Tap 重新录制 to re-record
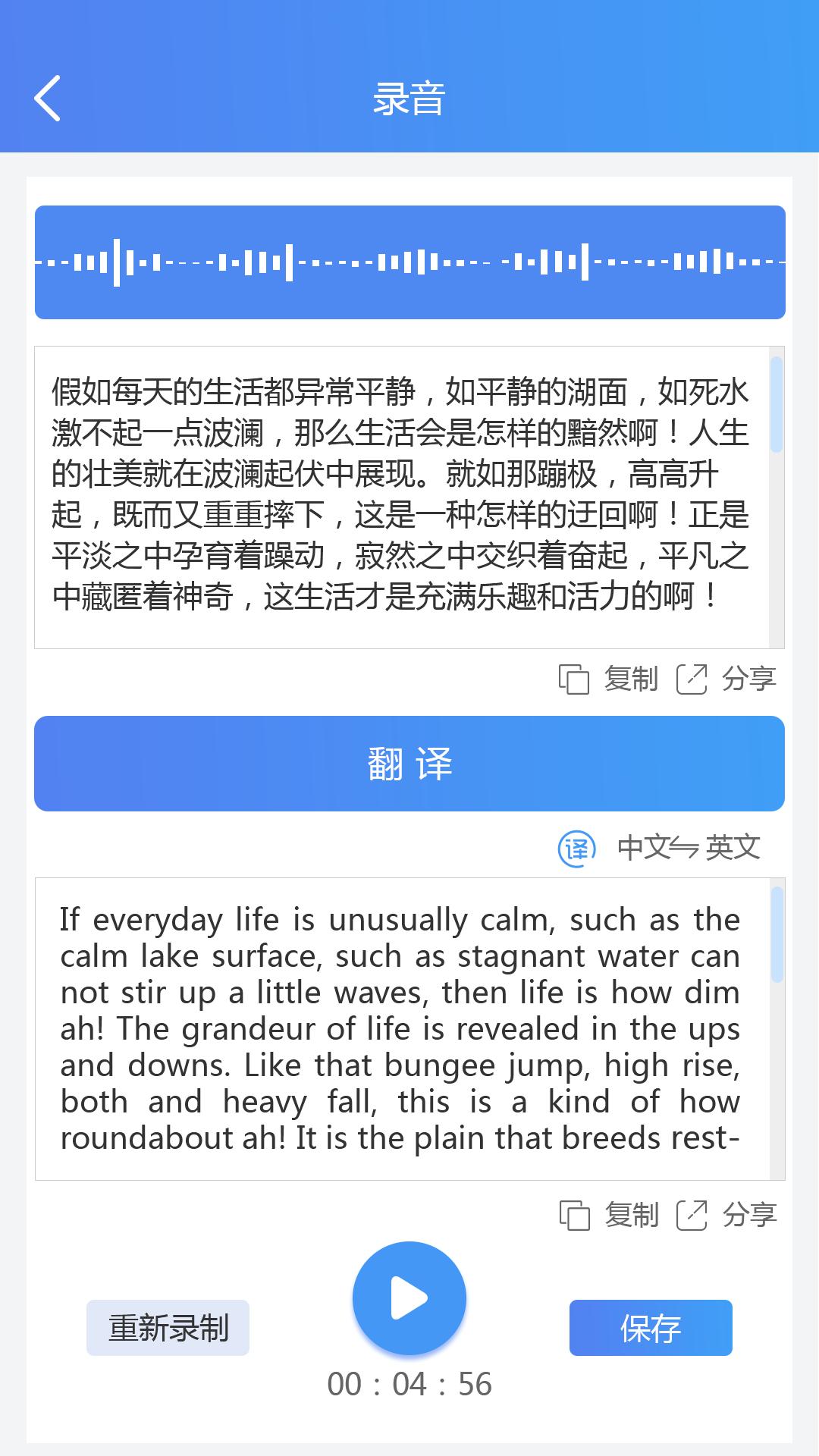Viewport: 819px width, 1456px height. [x=168, y=1328]
